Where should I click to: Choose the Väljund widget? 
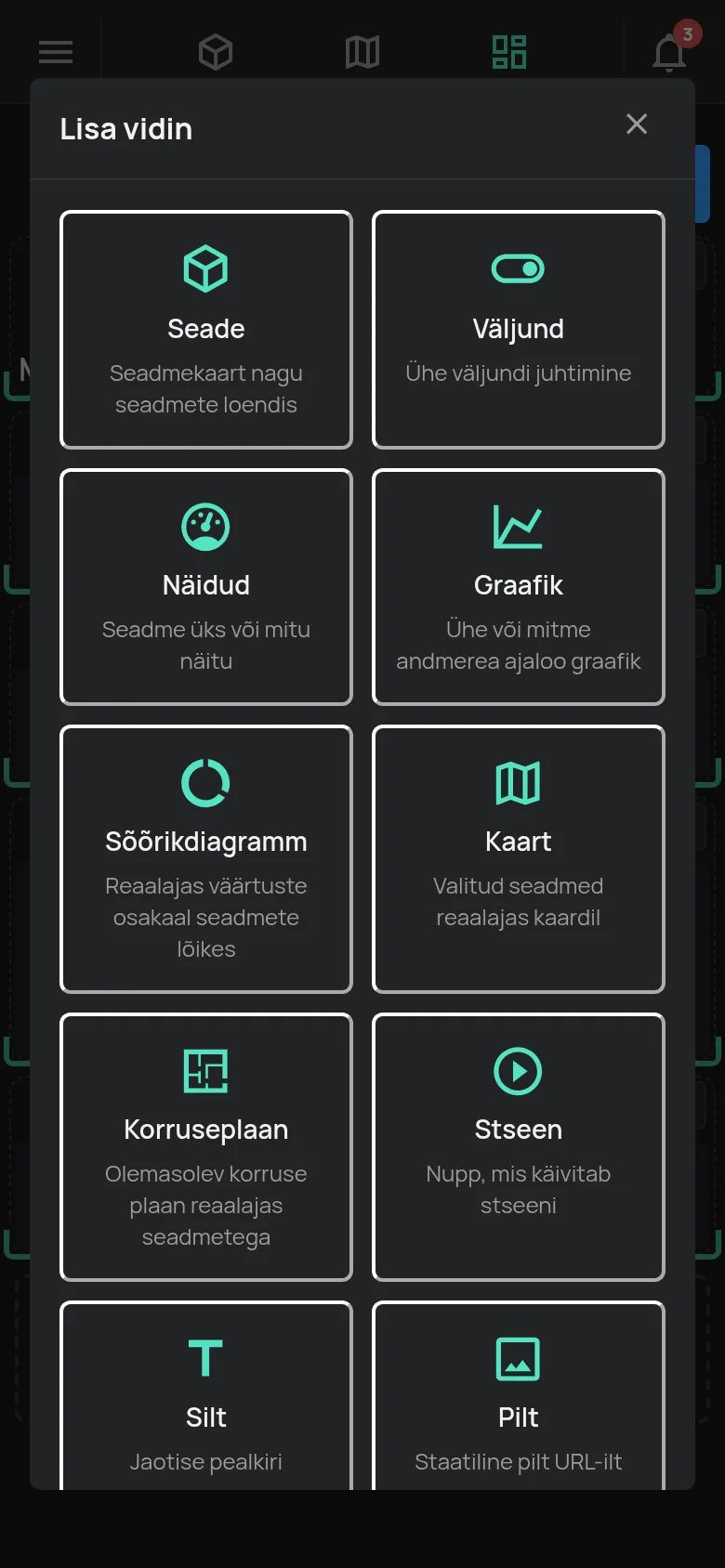click(519, 330)
